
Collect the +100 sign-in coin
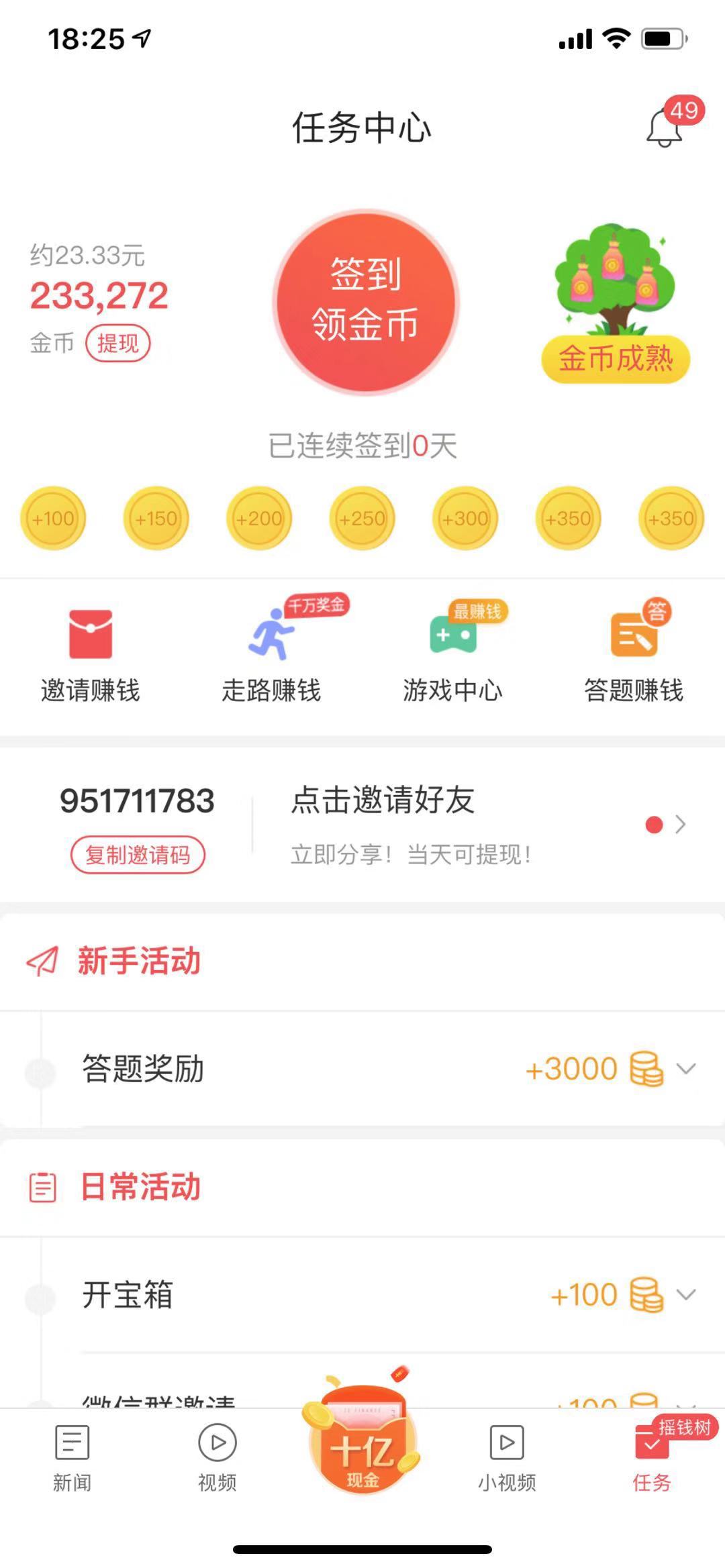point(53,519)
